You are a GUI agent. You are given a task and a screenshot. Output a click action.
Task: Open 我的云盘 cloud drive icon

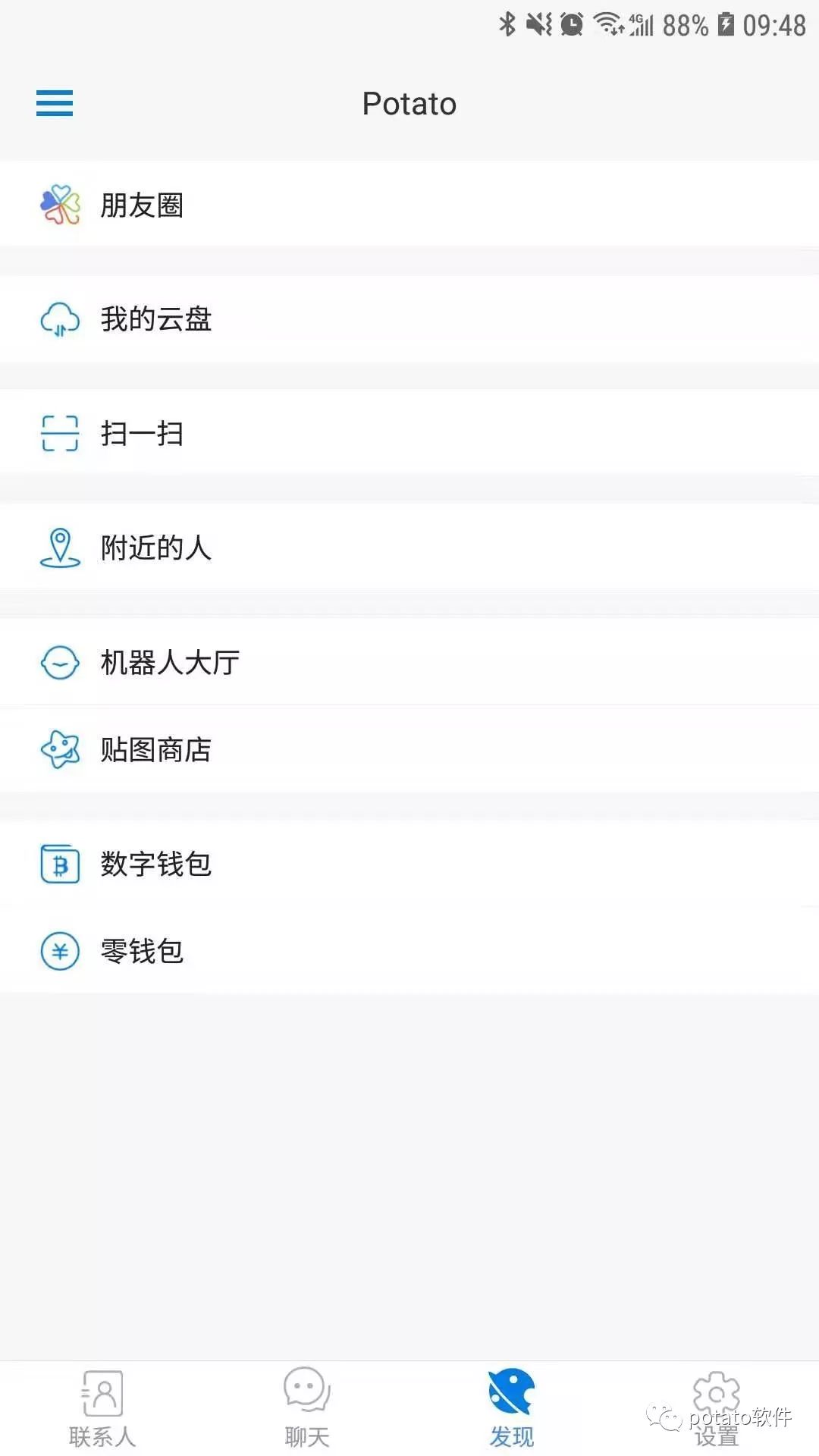60,319
